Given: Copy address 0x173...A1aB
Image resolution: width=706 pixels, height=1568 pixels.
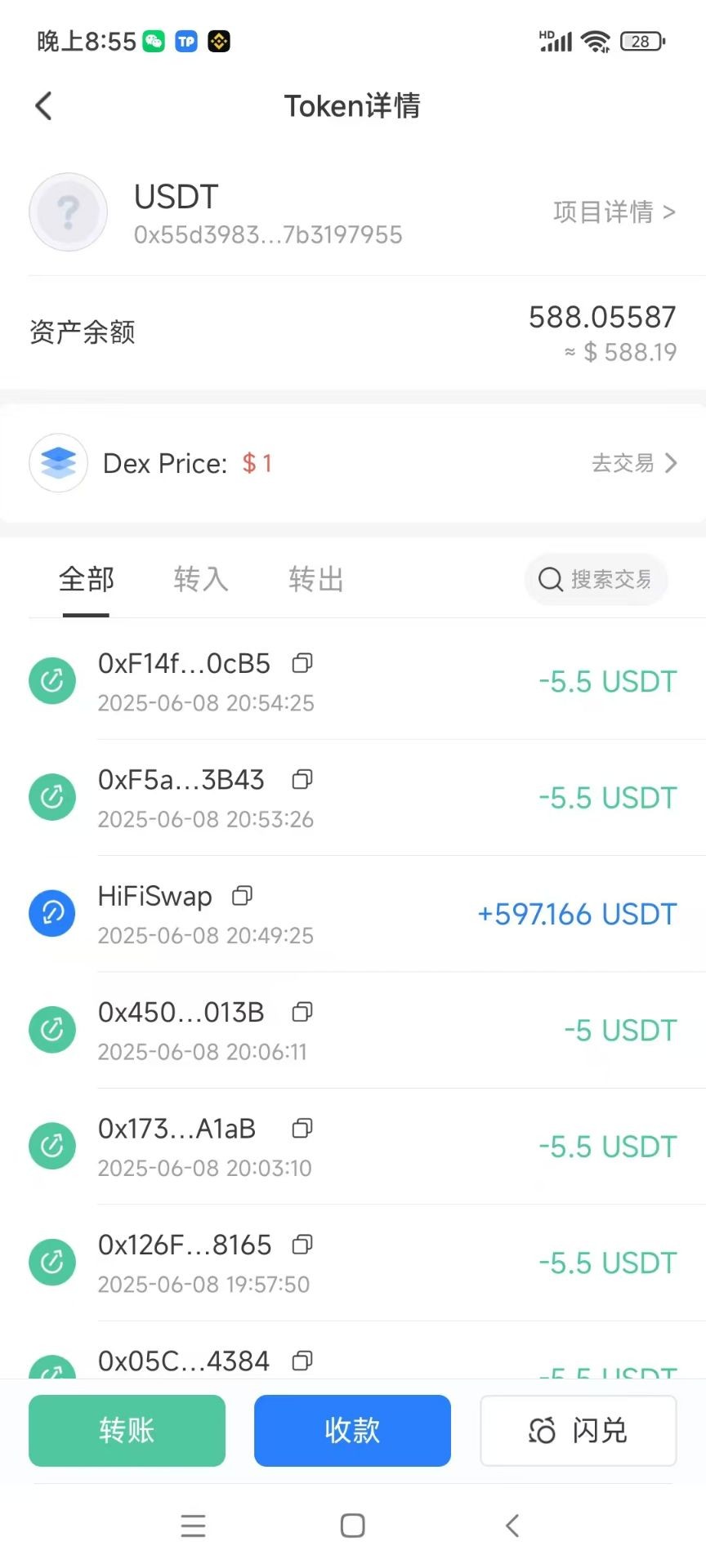Looking at the screenshot, I should 302,1129.
